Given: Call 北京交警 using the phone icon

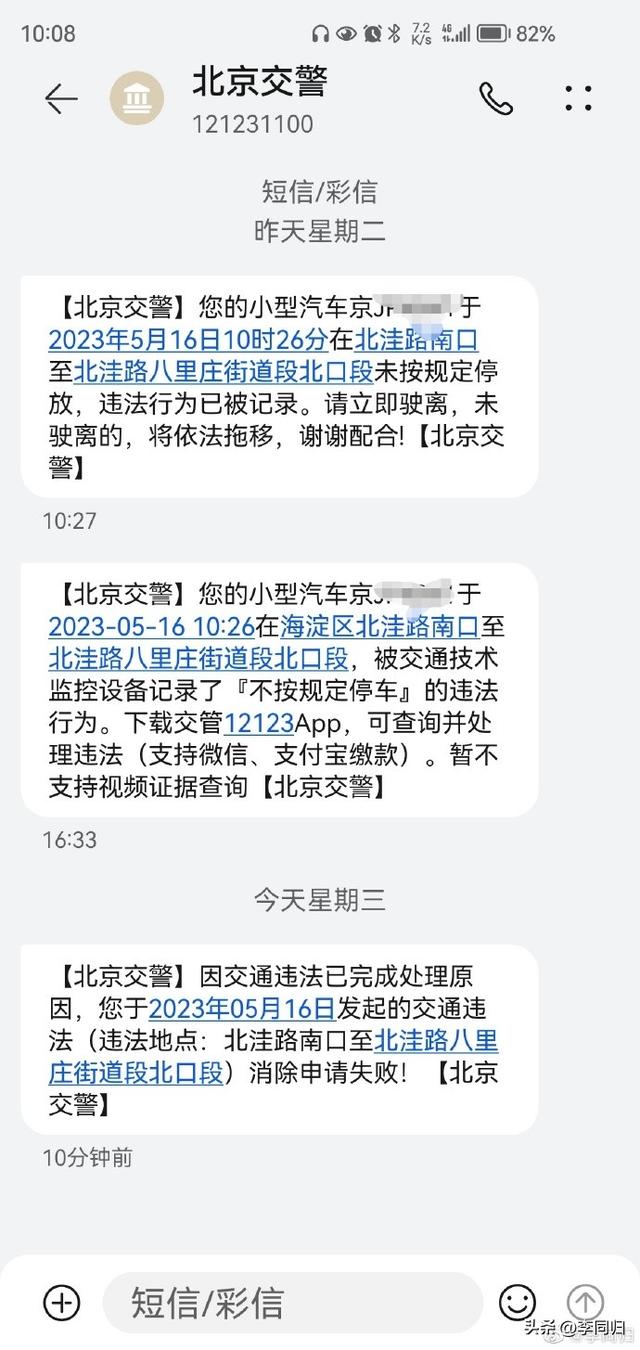Looking at the screenshot, I should [x=495, y=98].
